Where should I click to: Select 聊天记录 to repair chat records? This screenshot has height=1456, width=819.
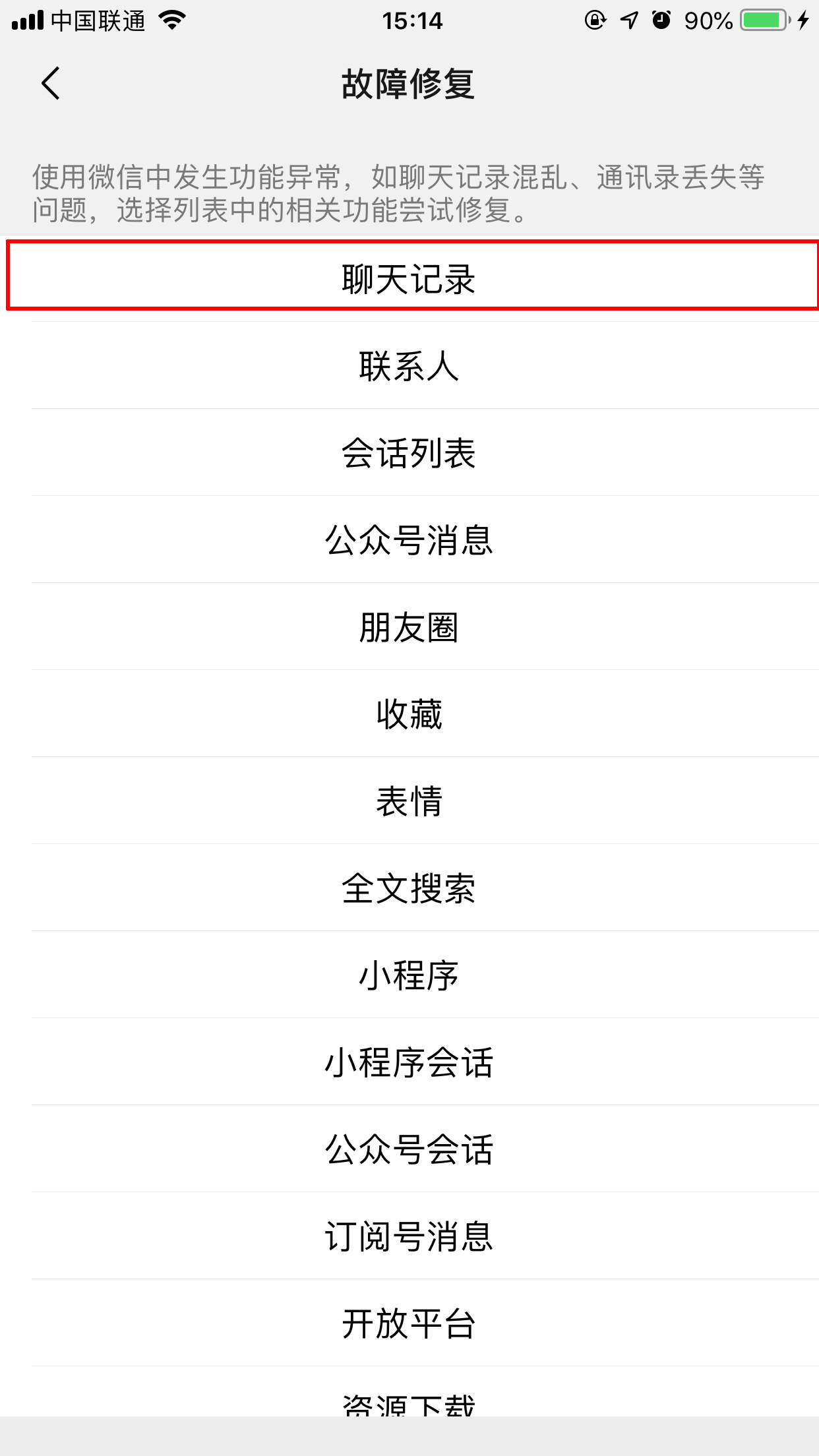point(409,278)
